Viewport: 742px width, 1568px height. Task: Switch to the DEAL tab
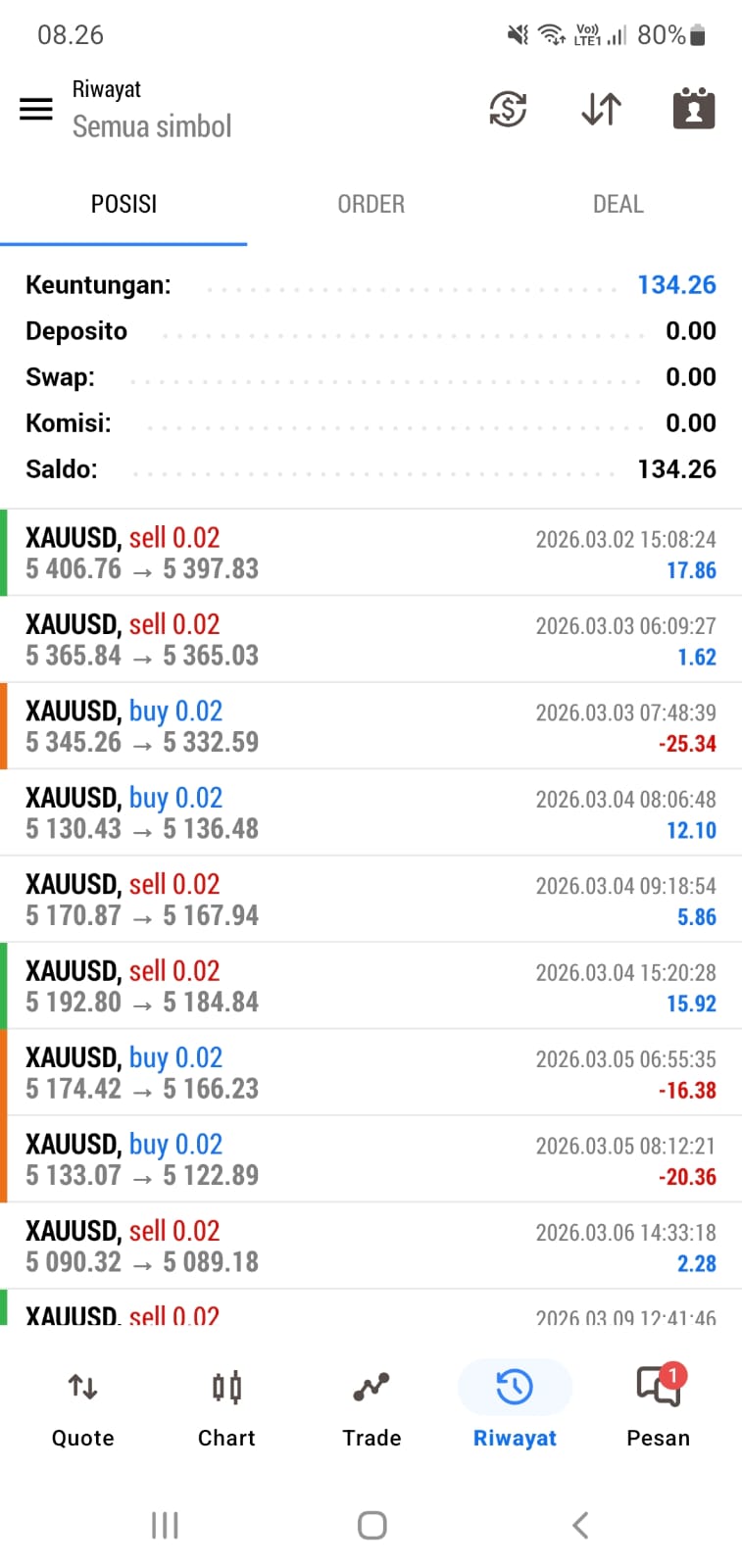click(x=618, y=204)
